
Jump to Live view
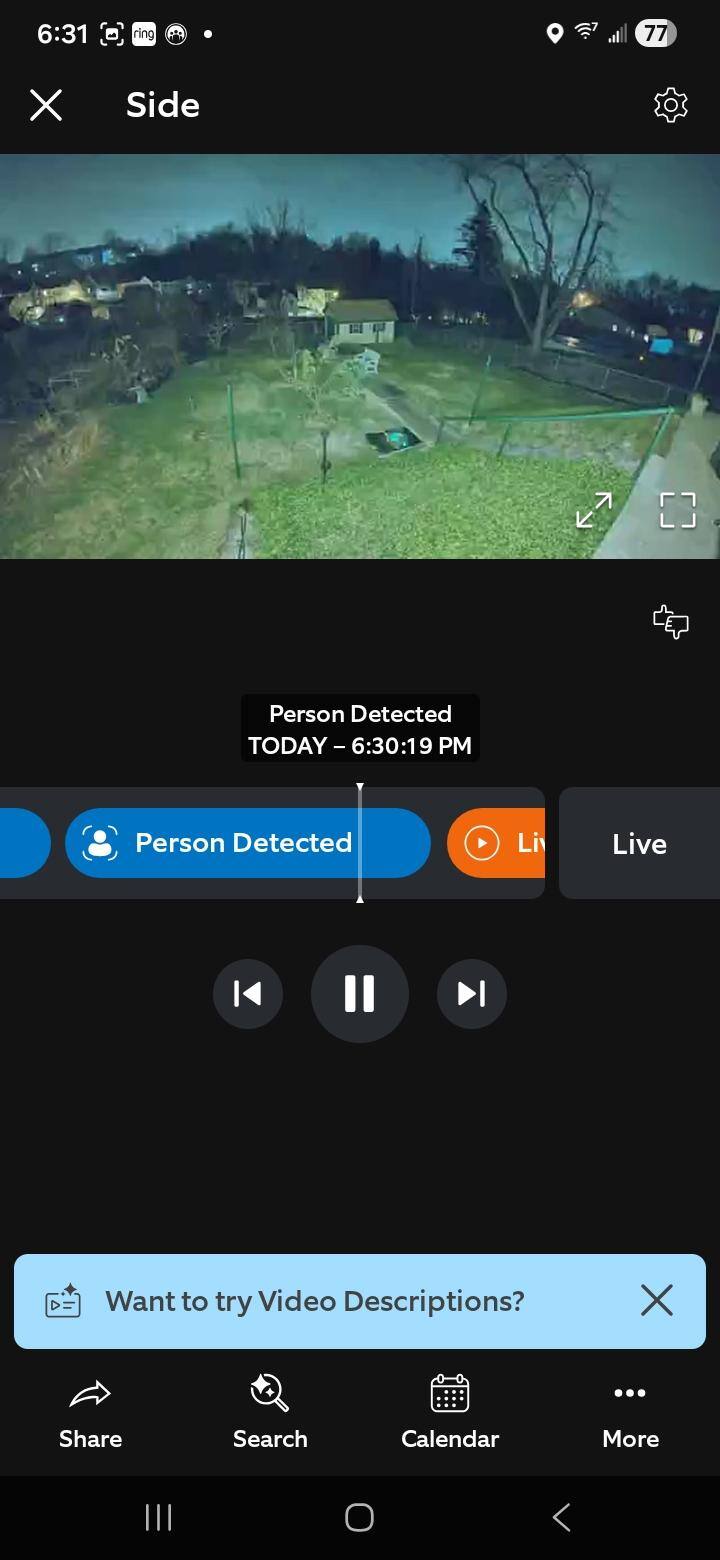point(639,843)
